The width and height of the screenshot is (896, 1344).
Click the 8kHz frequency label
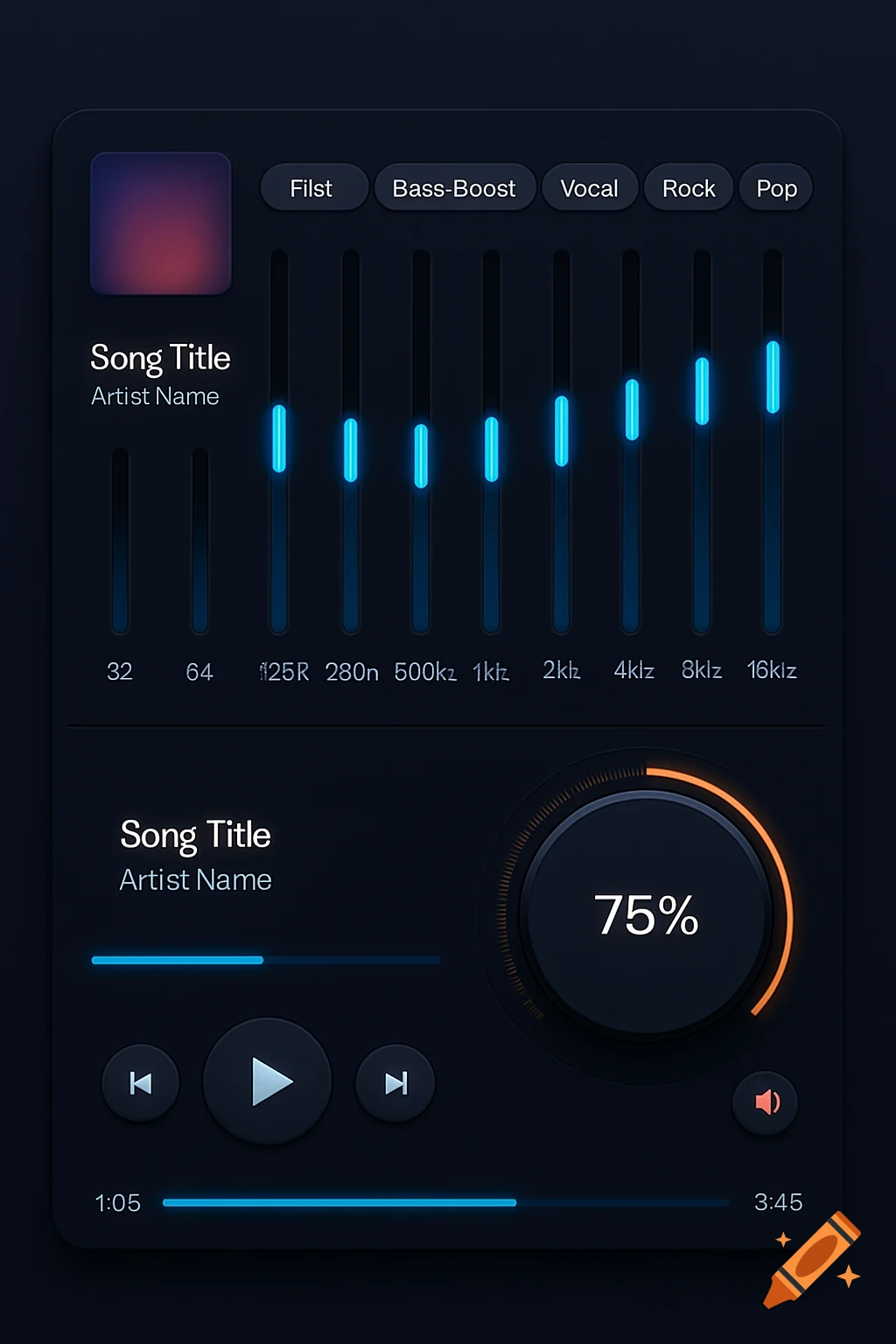(700, 669)
